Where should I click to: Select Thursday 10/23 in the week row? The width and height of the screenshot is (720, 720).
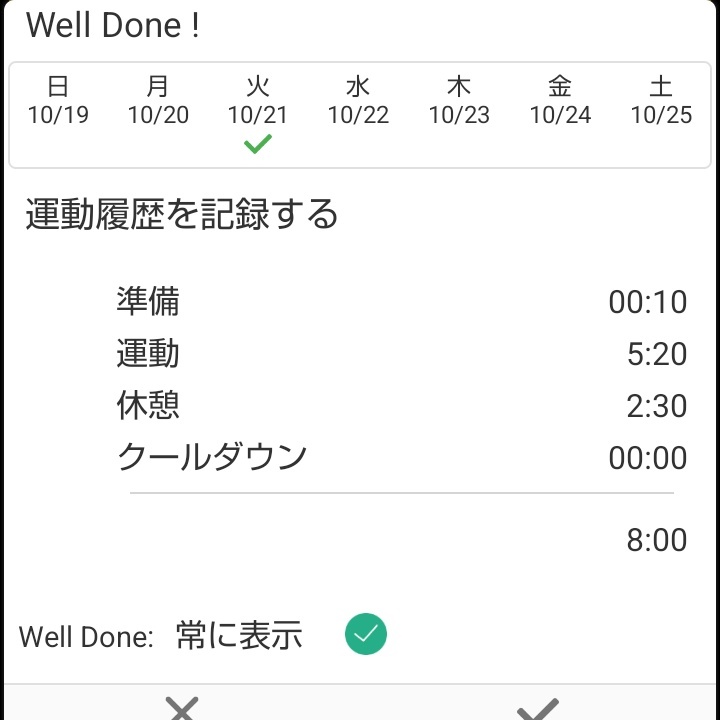pos(459,102)
